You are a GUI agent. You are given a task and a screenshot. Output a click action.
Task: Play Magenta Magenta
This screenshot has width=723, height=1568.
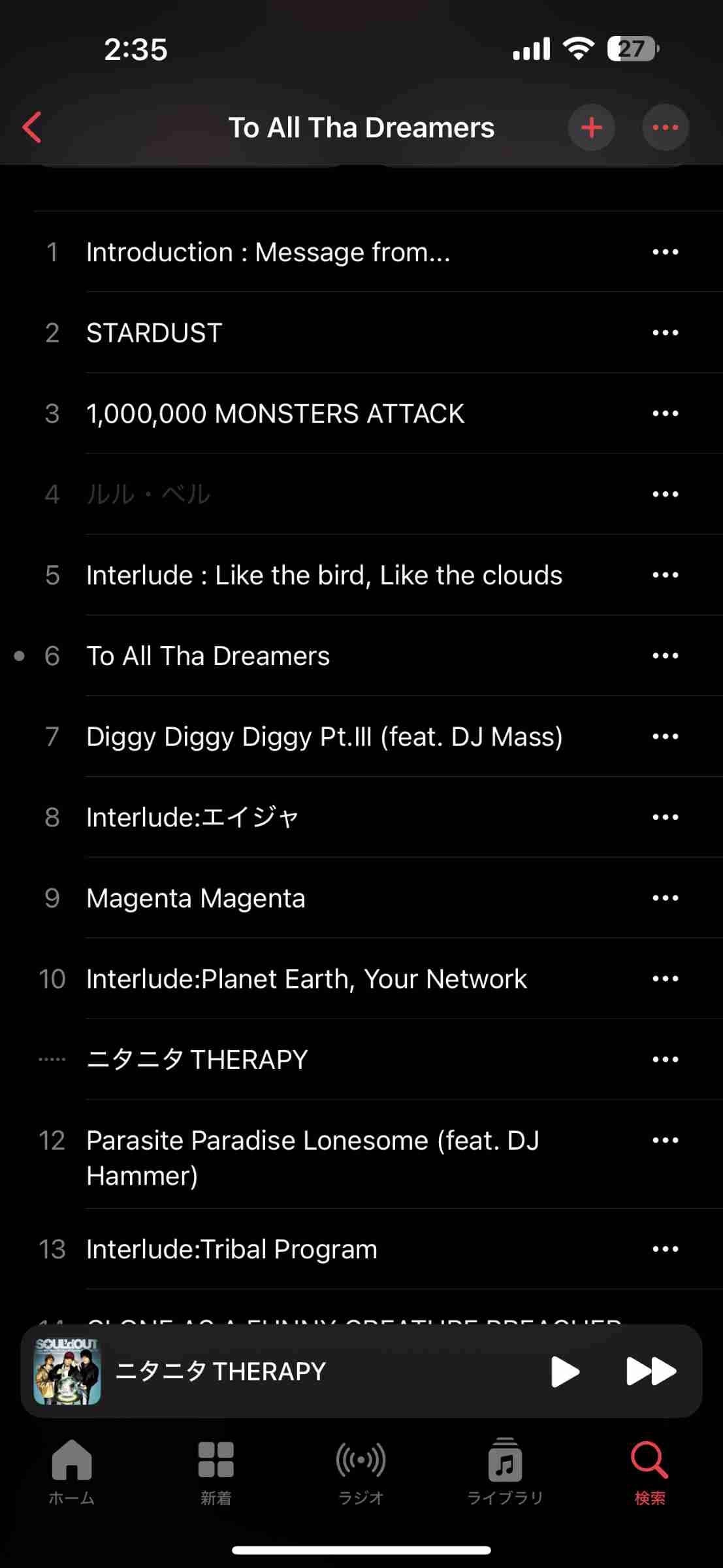pyautogui.click(x=195, y=898)
